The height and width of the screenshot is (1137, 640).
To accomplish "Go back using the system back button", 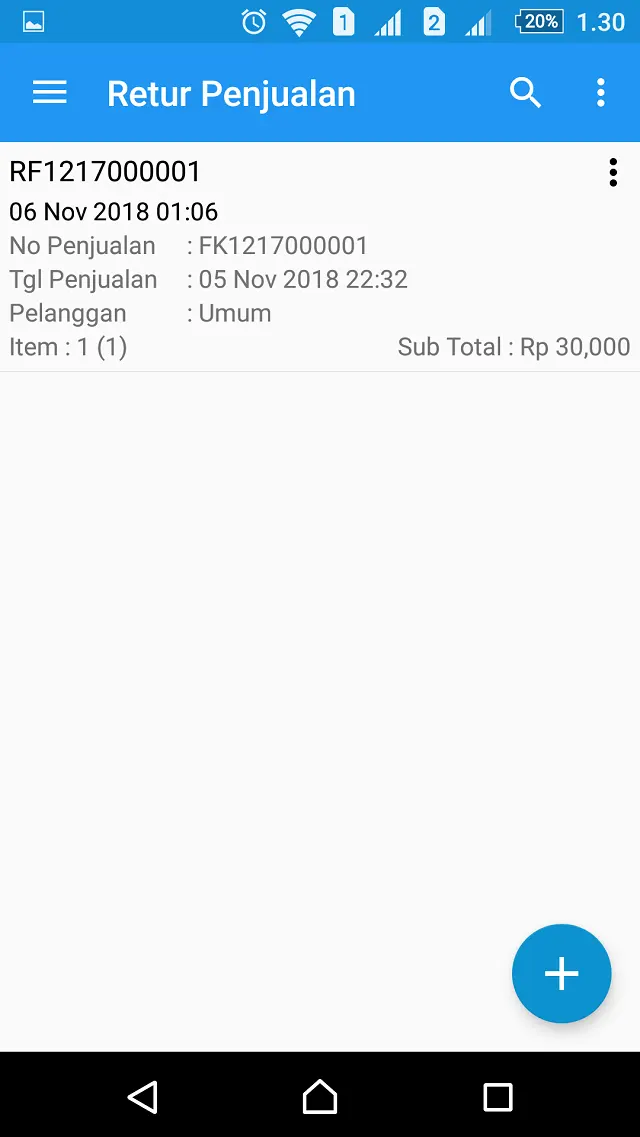I will click(x=143, y=1096).
